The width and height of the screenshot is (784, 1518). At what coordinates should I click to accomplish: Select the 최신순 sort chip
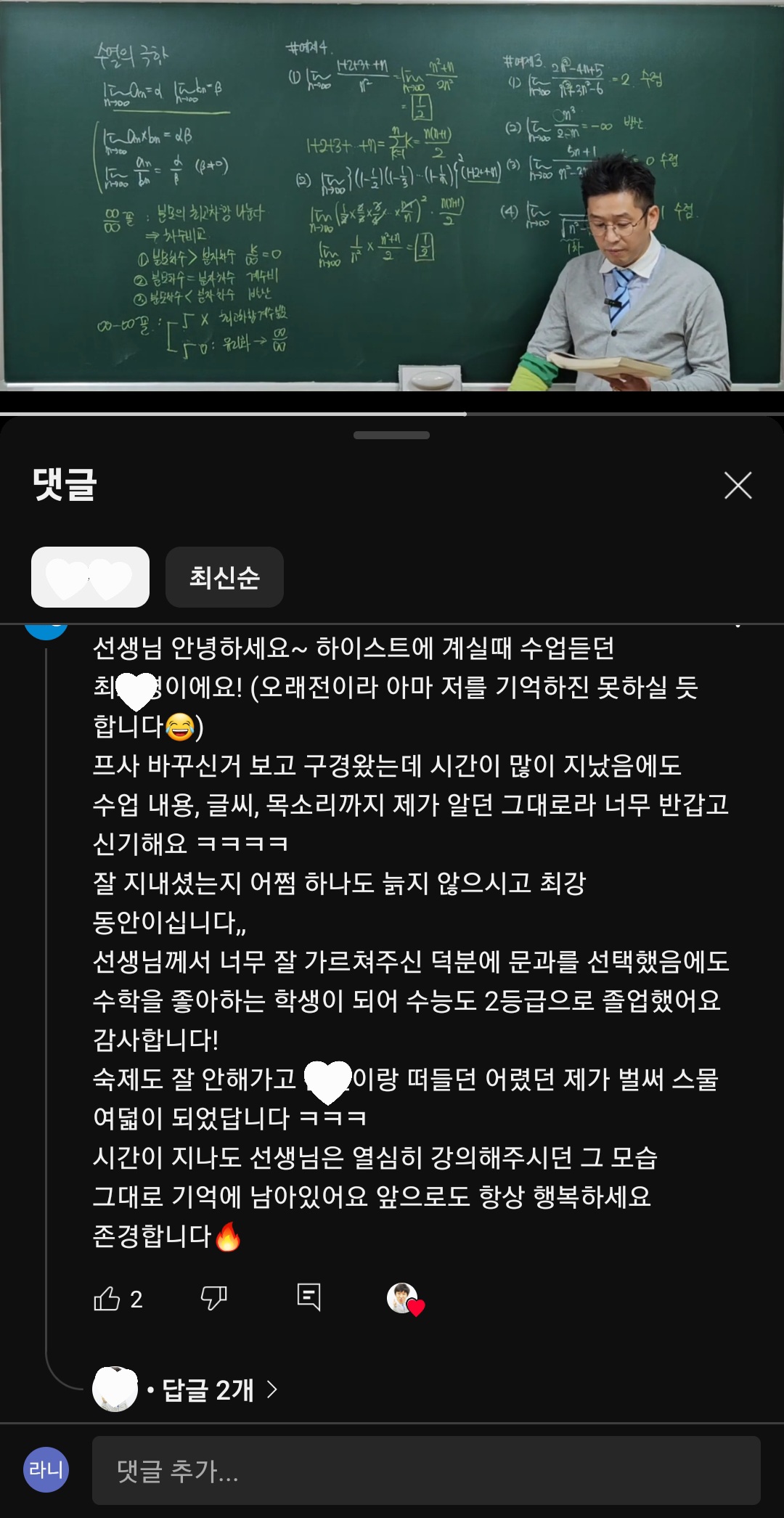(224, 577)
